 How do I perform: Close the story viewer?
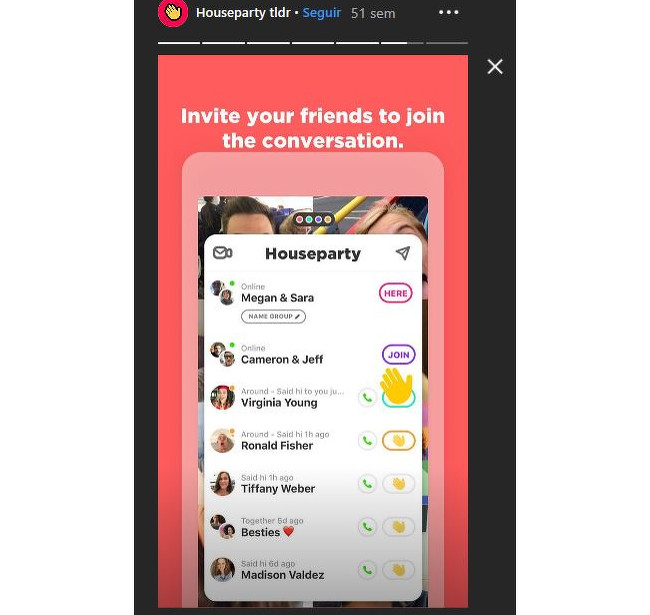(x=494, y=67)
